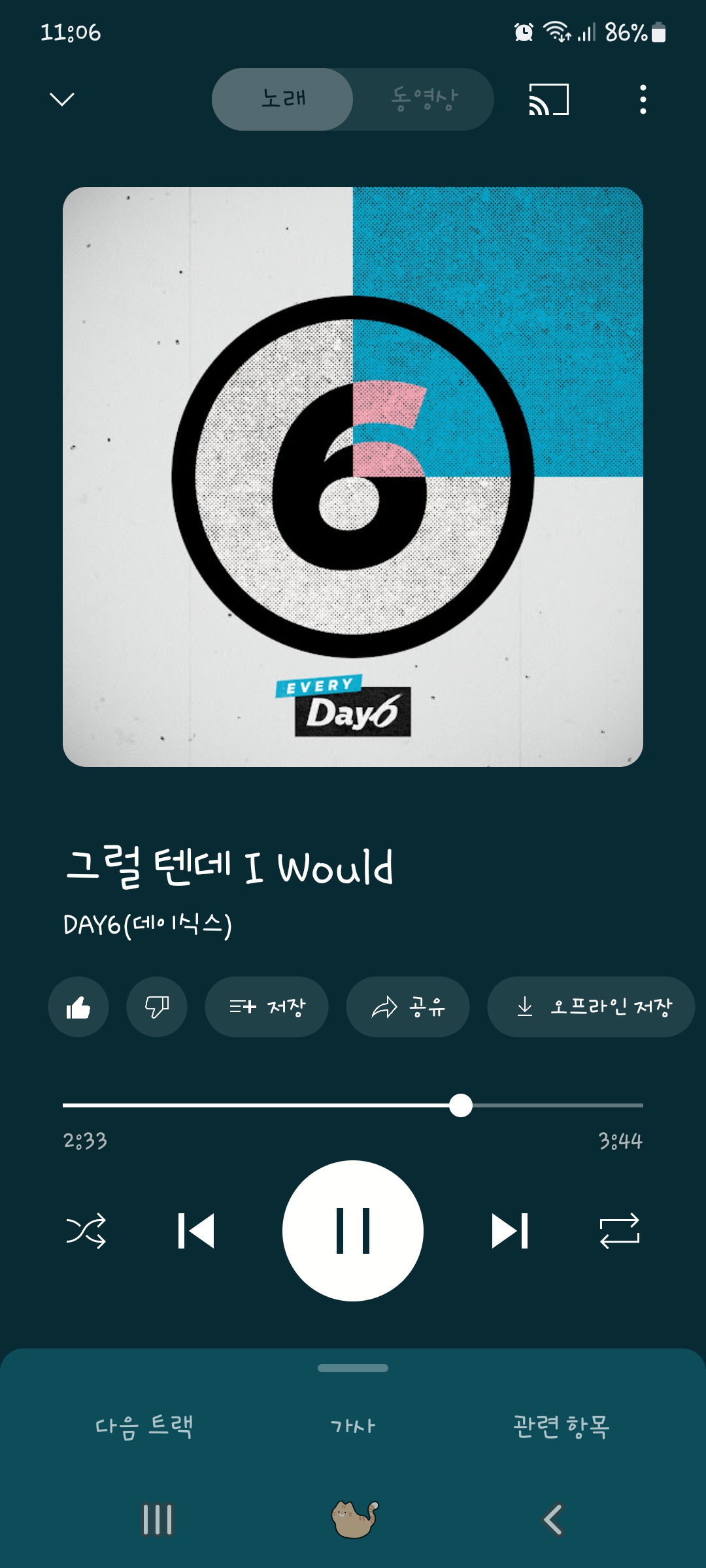Tap 저장 to save to a playlist
706x1568 pixels.
pos(267,1007)
